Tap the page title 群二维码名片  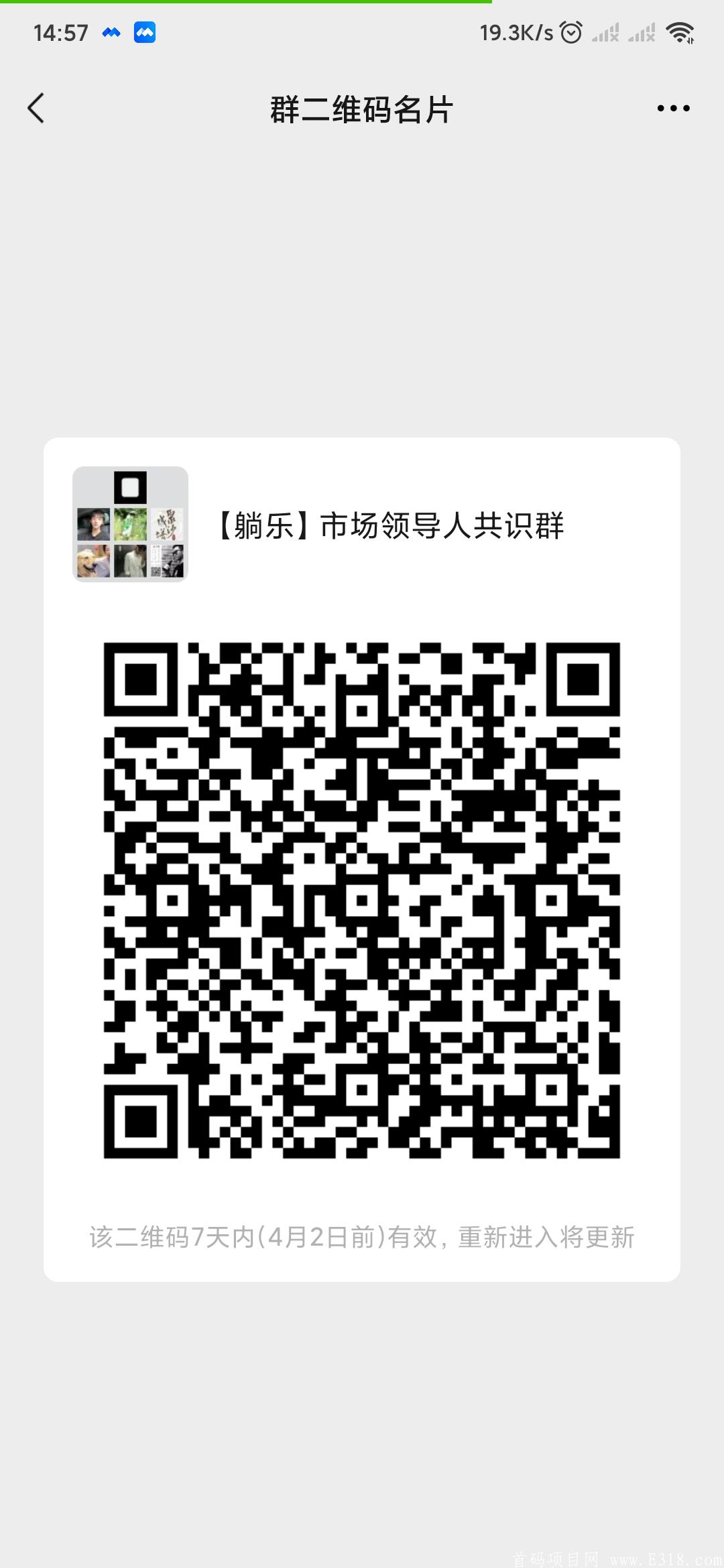(361, 109)
